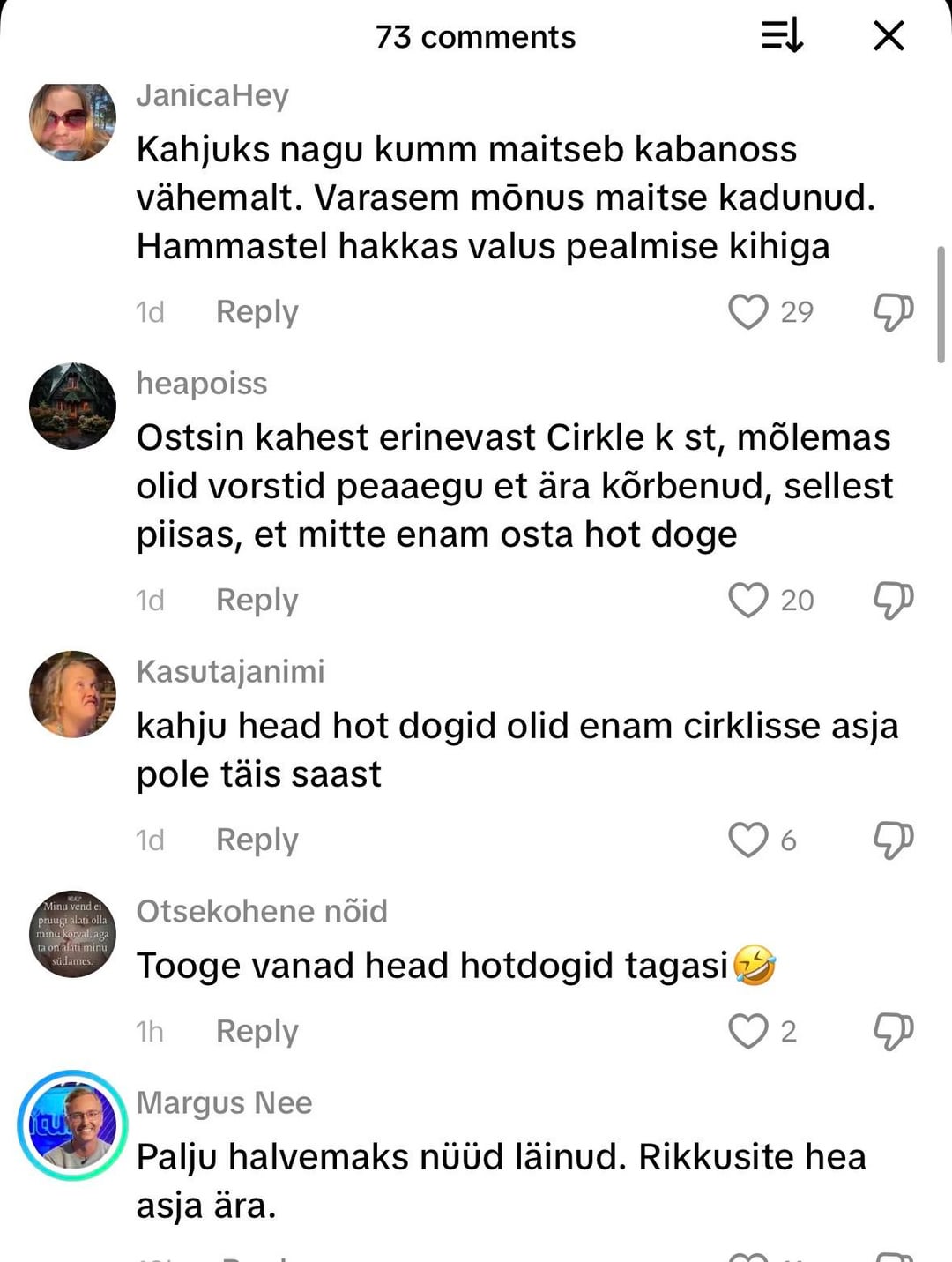Like JanicaHey's comment
Image resolution: width=952 pixels, height=1262 pixels.
tap(748, 311)
